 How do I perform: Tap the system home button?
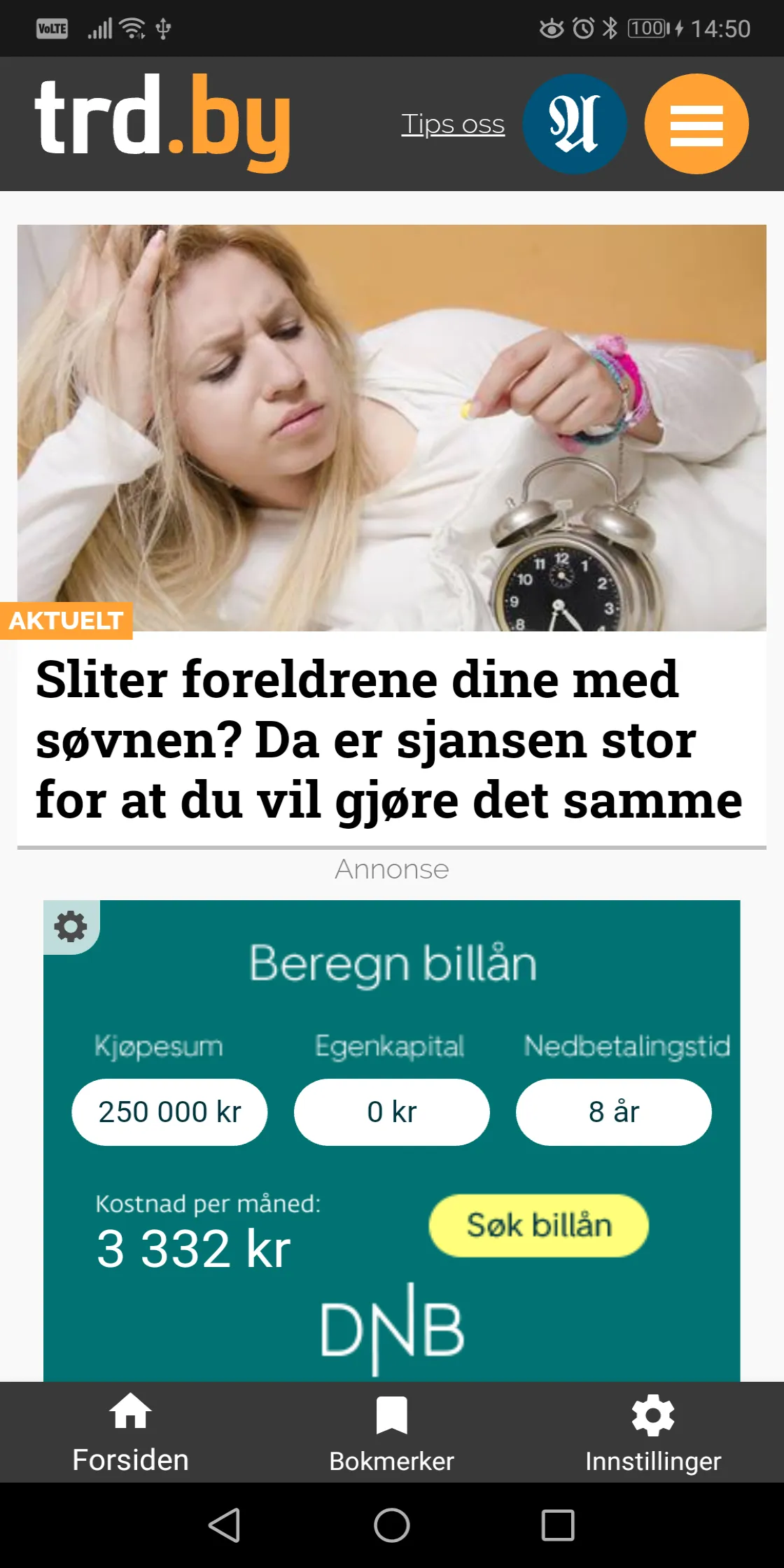click(391, 1525)
